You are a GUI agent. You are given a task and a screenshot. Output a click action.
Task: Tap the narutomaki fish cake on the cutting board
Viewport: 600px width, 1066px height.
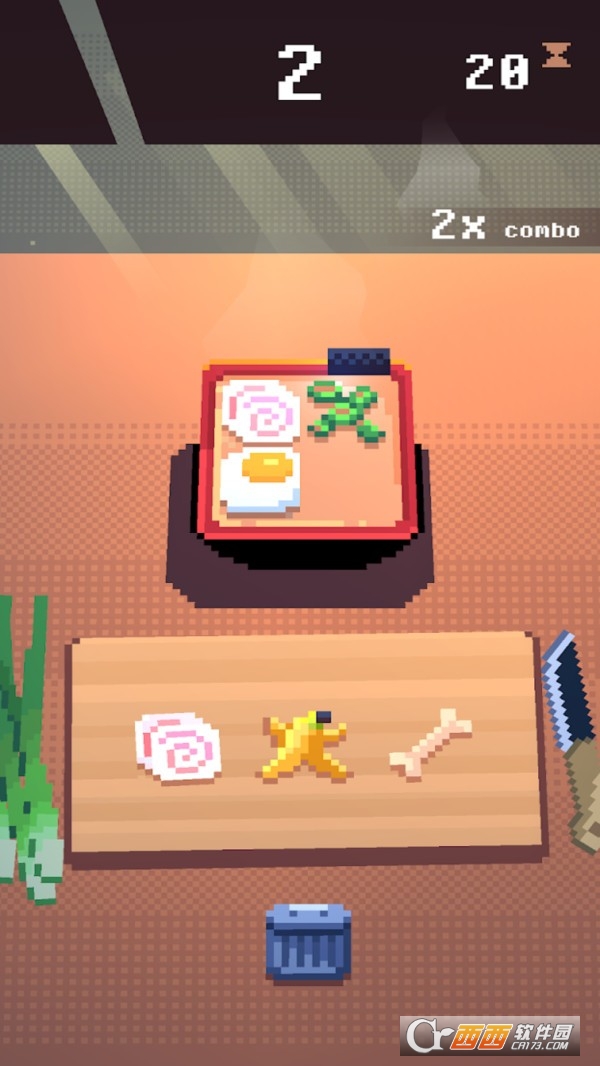[178, 746]
